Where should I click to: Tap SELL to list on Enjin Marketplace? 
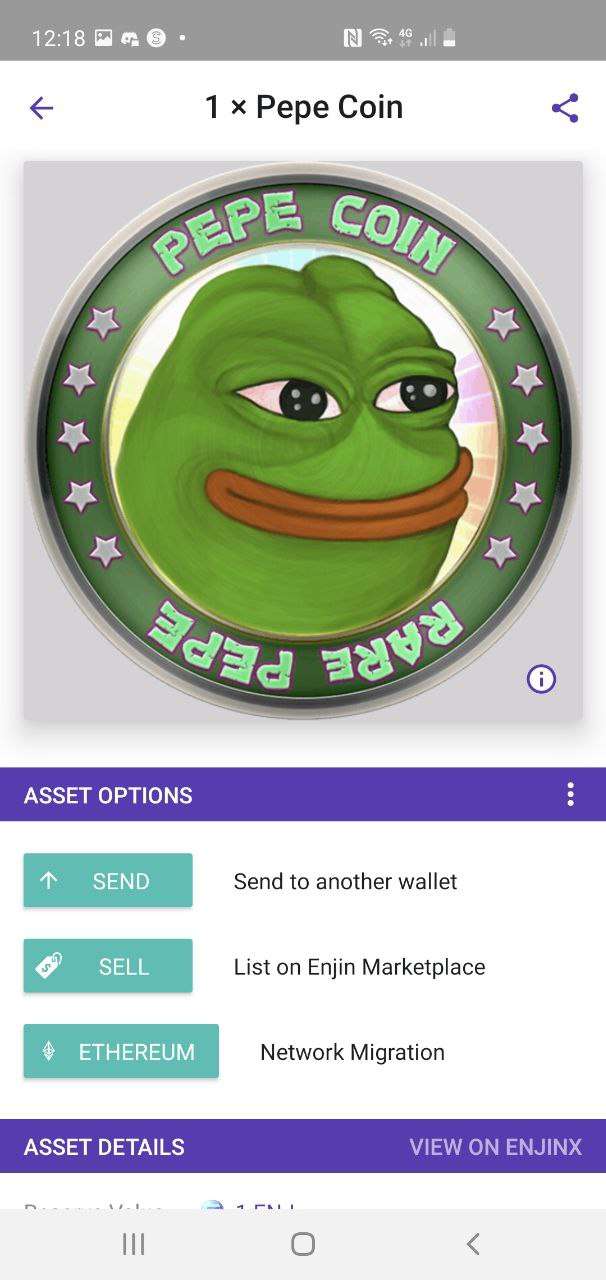click(108, 966)
